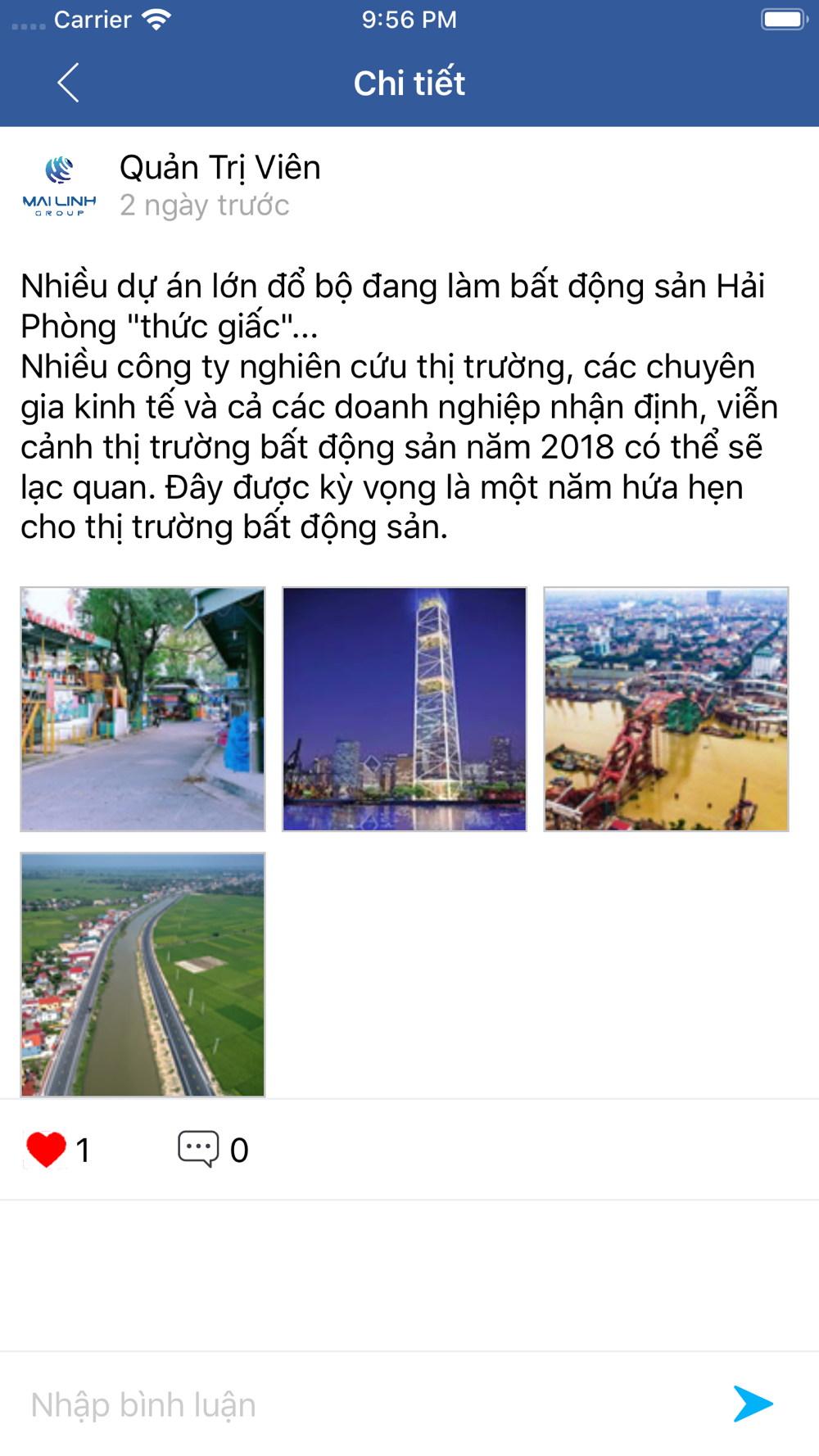Go back using the header arrow

tap(69, 83)
